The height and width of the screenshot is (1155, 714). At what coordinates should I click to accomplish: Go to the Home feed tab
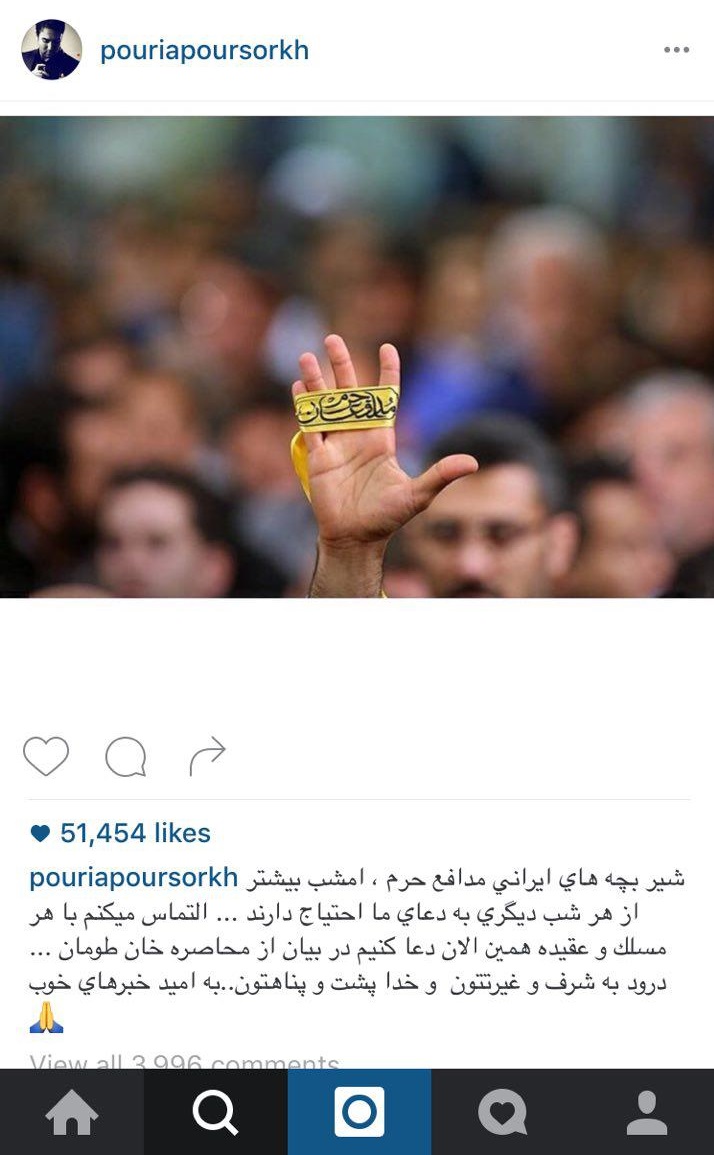(71, 1112)
